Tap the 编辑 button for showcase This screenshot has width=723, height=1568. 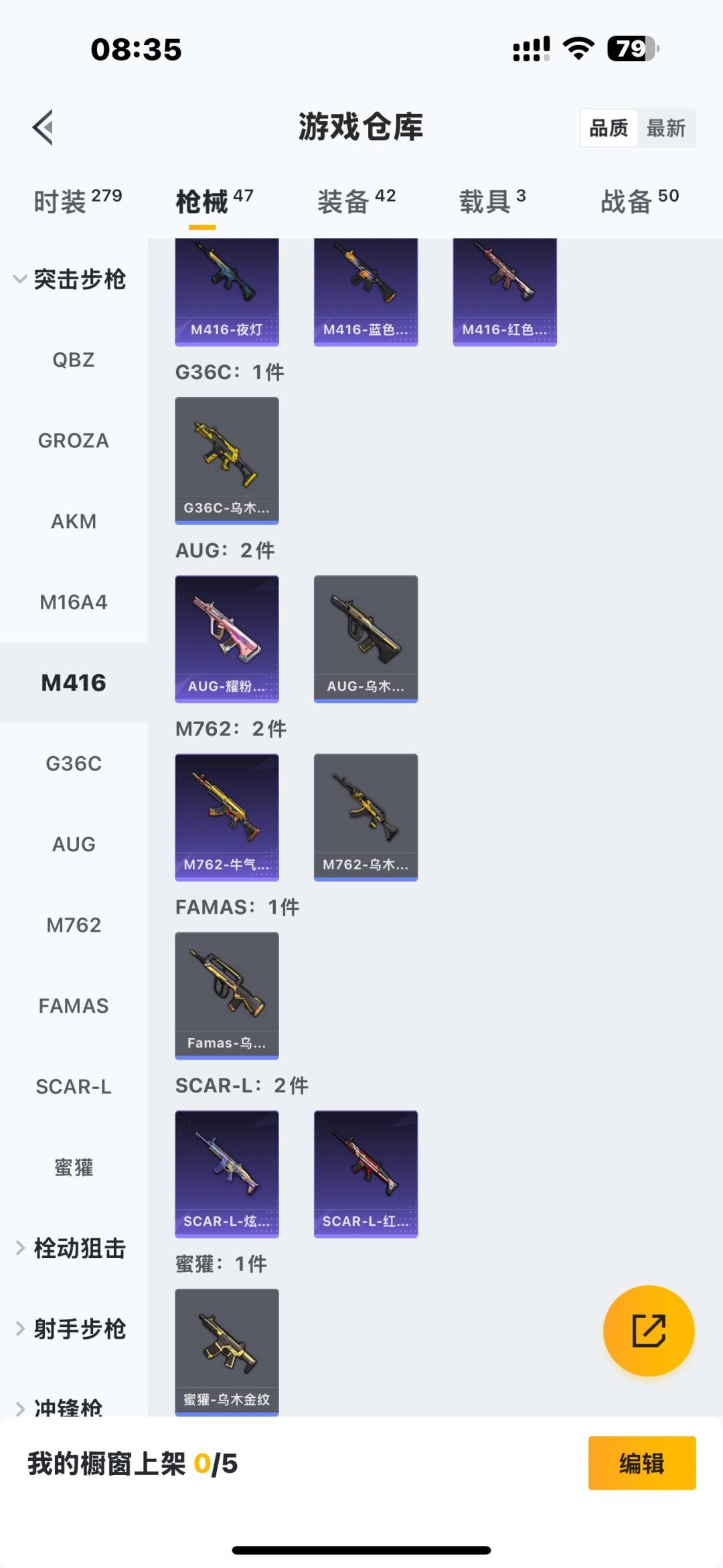pyautogui.click(x=641, y=1464)
